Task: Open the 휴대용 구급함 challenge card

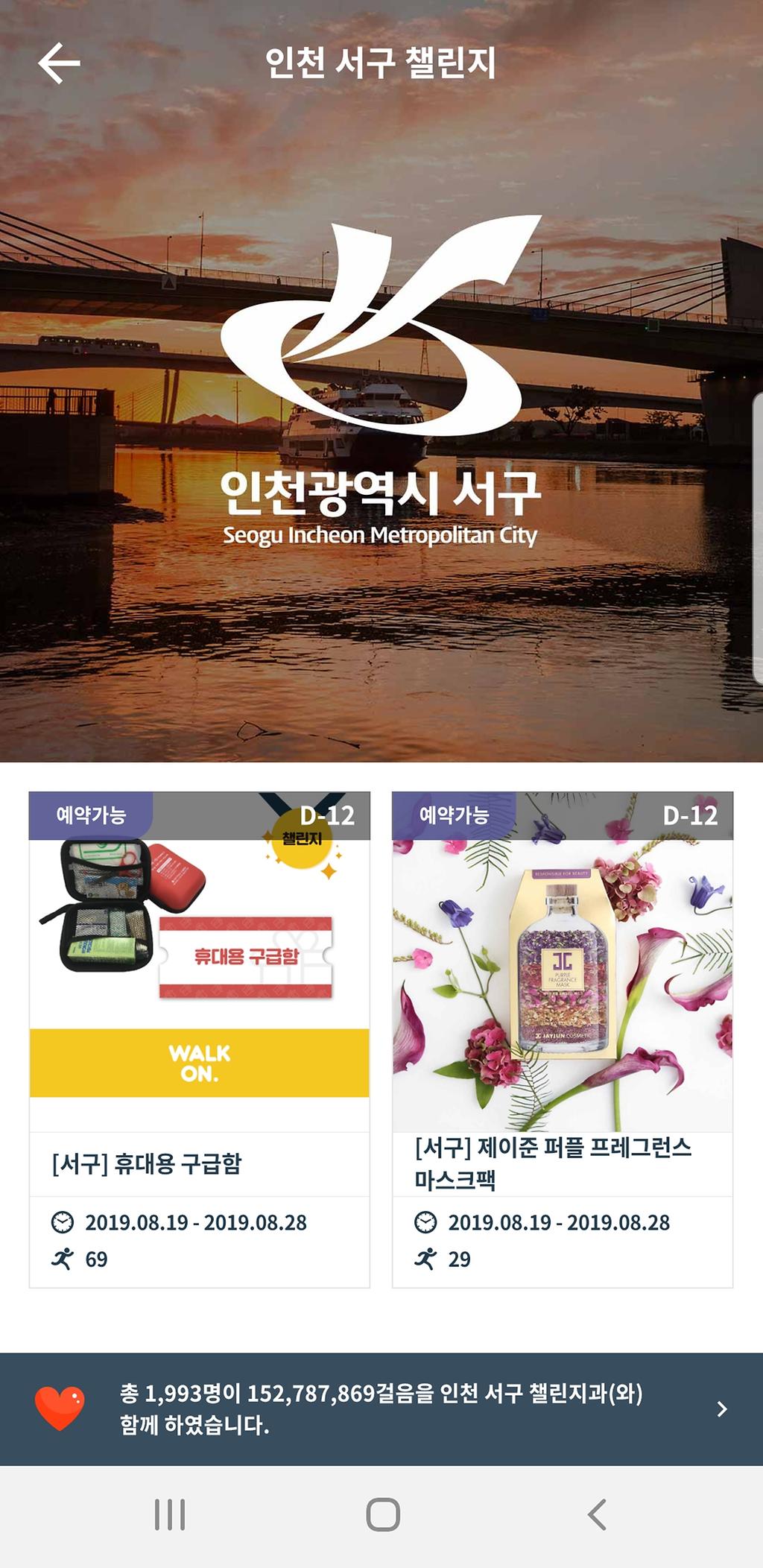Action: pos(199,1039)
